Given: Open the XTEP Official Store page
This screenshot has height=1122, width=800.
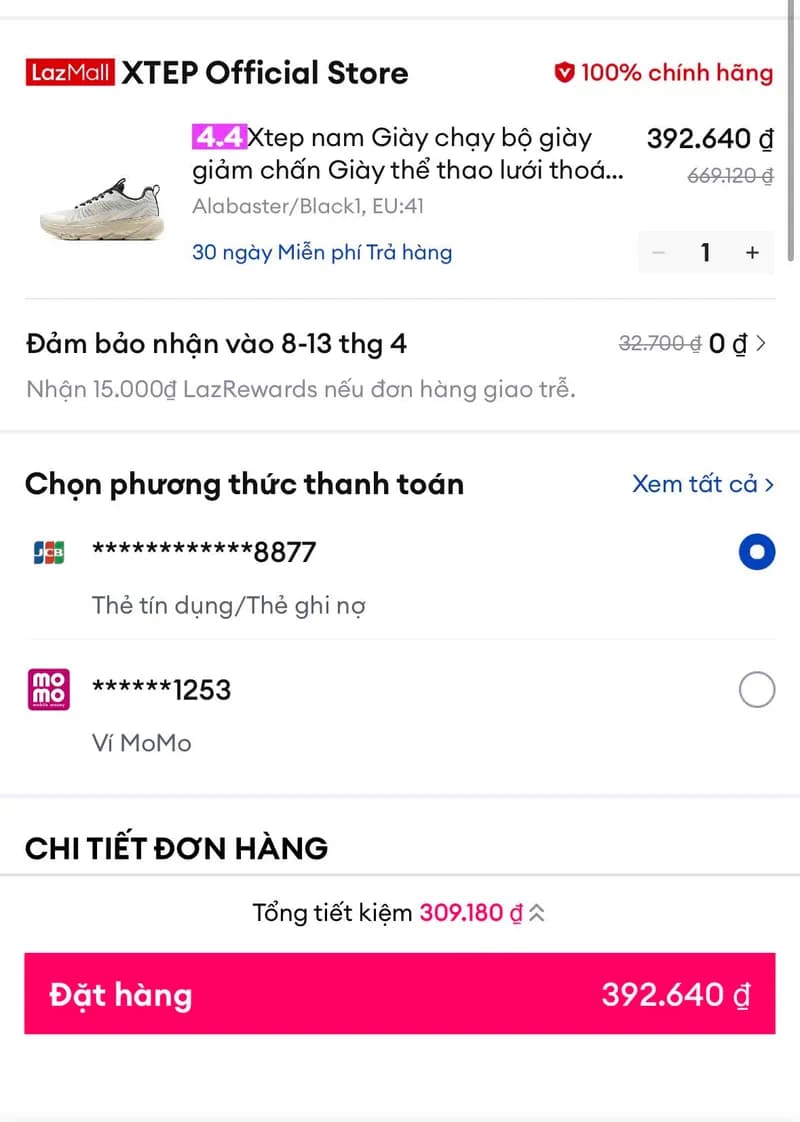Looking at the screenshot, I should point(263,72).
